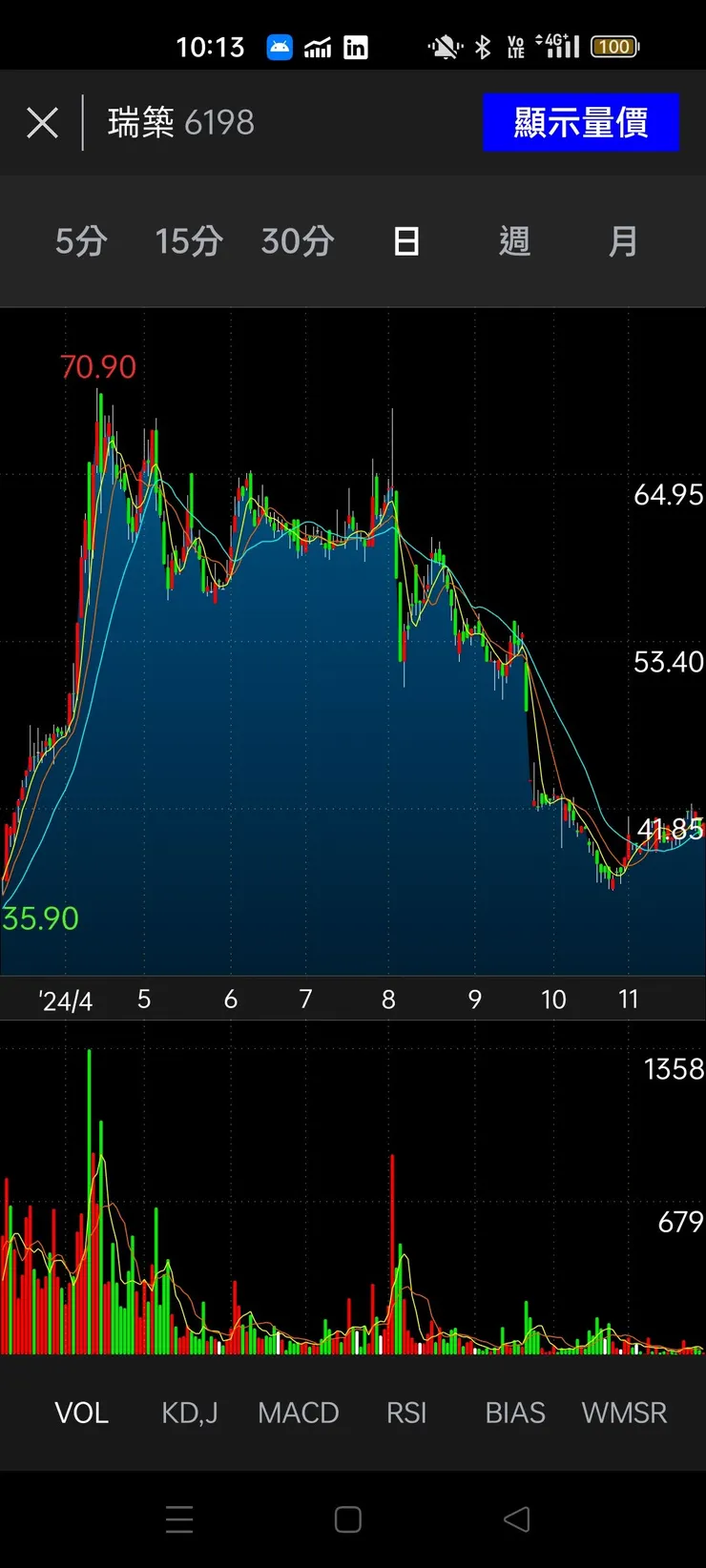Select the 15分 timeframe
The width and height of the screenshot is (706, 1568).
click(x=189, y=241)
